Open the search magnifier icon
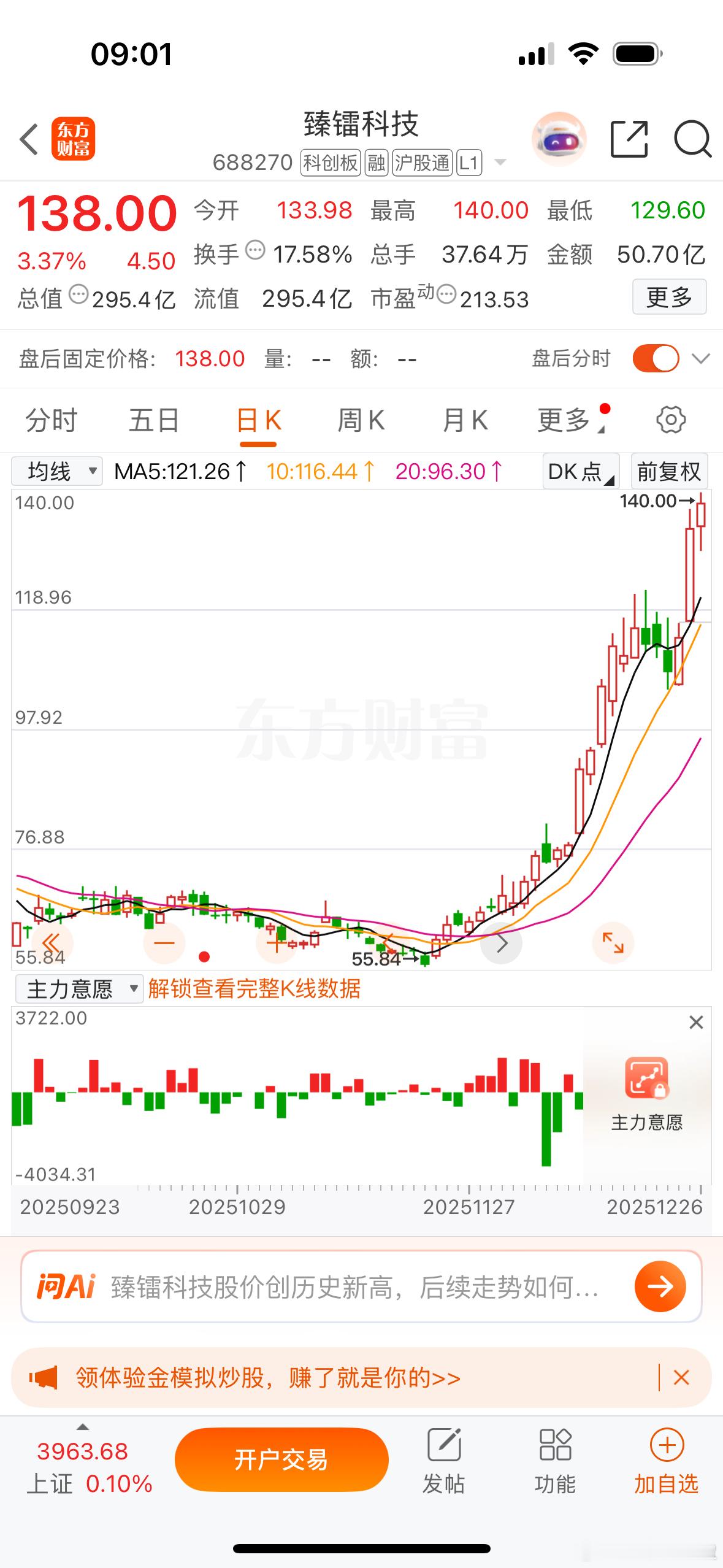This screenshot has height=1568, width=723. [x=692, y=139]
